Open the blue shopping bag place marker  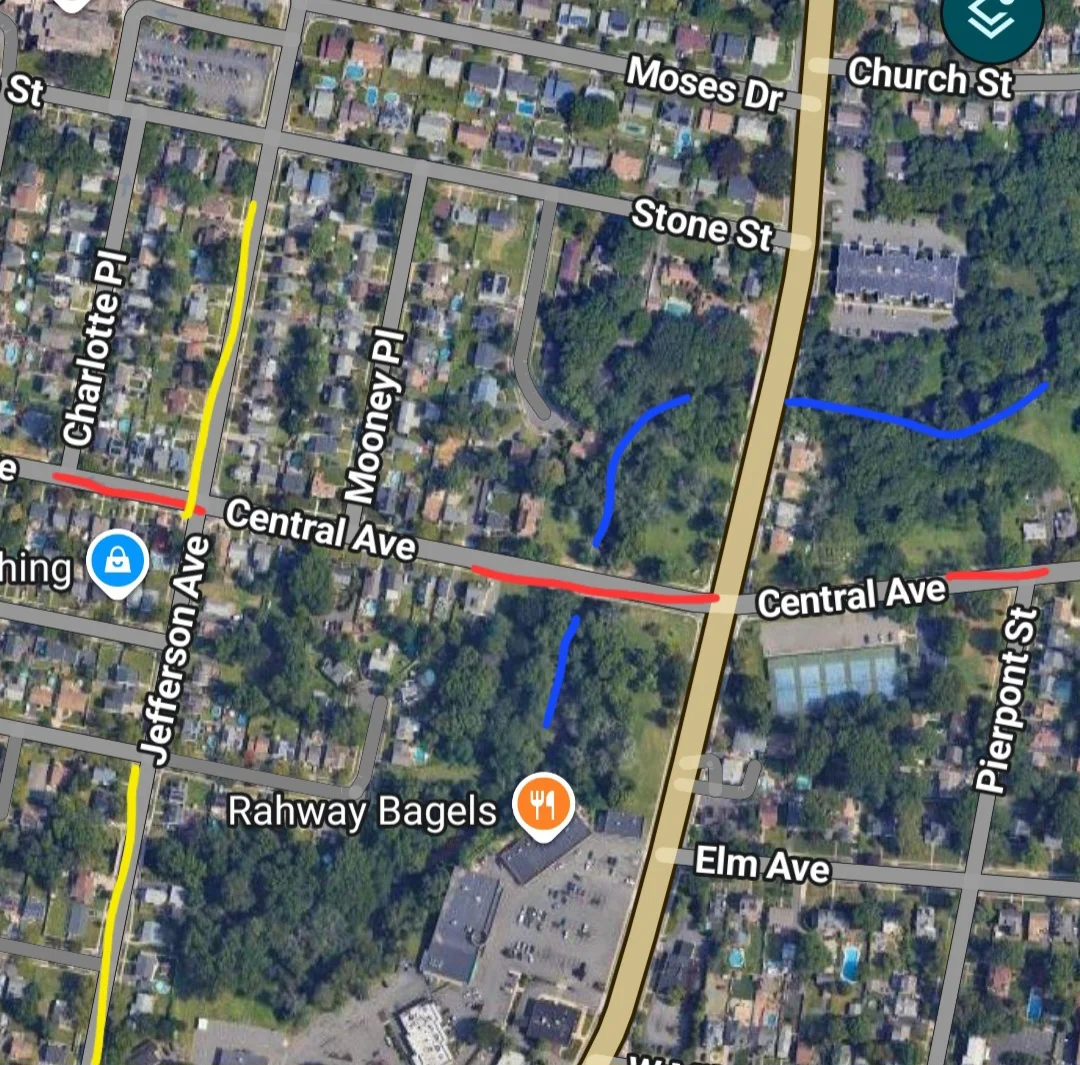click(x=118, y=563)
